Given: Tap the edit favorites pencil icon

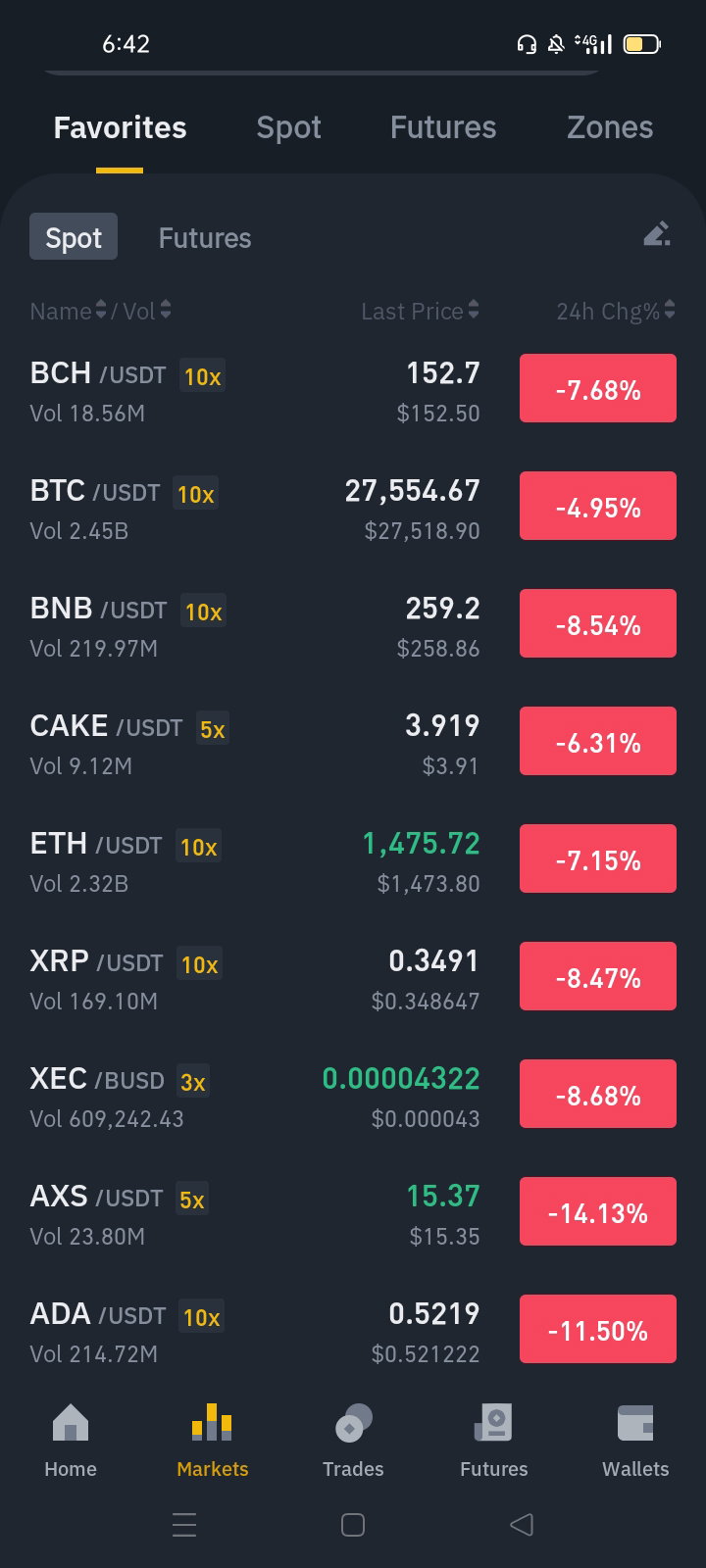Looking at the screenshot, I should click(x=656, y=234).
